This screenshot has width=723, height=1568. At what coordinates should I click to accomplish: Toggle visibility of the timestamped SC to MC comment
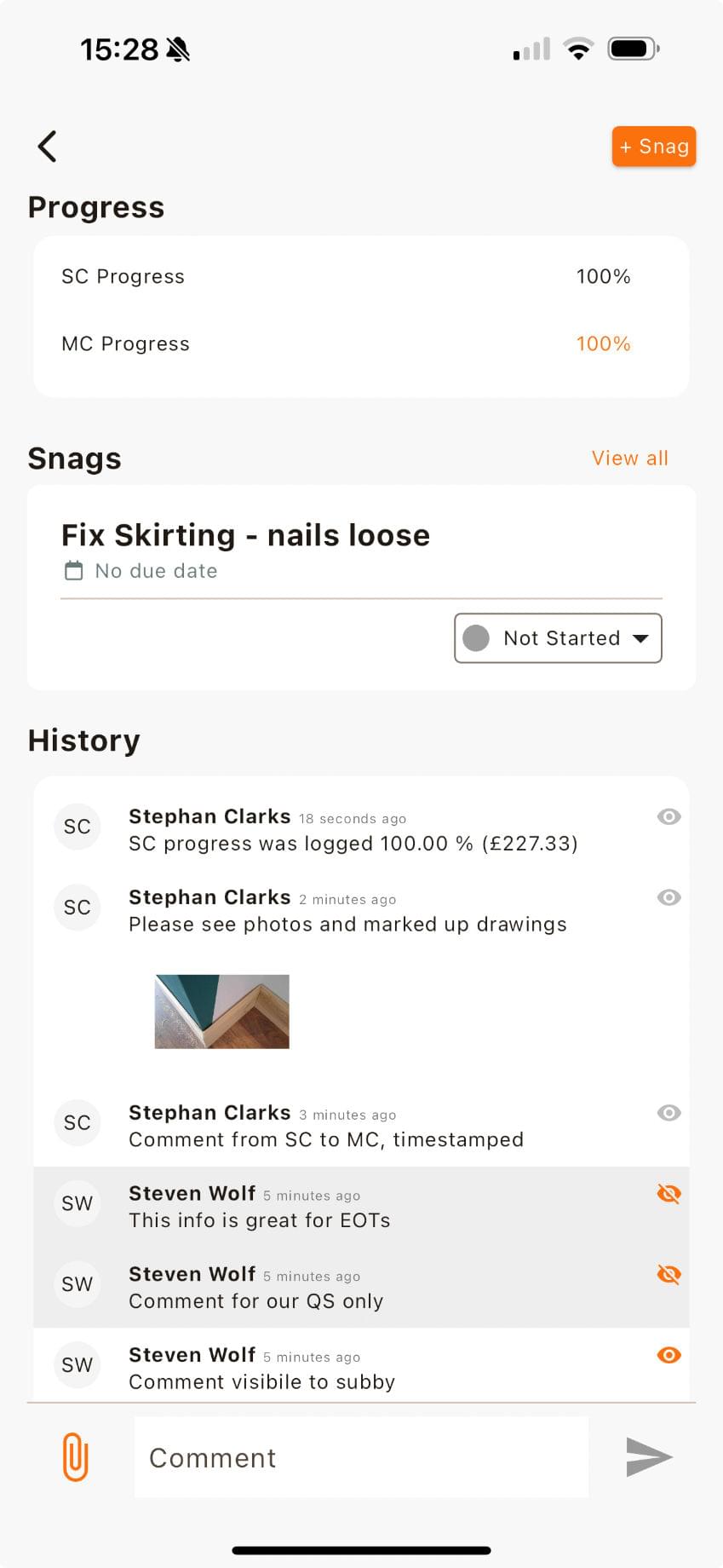click(668, 1114)
